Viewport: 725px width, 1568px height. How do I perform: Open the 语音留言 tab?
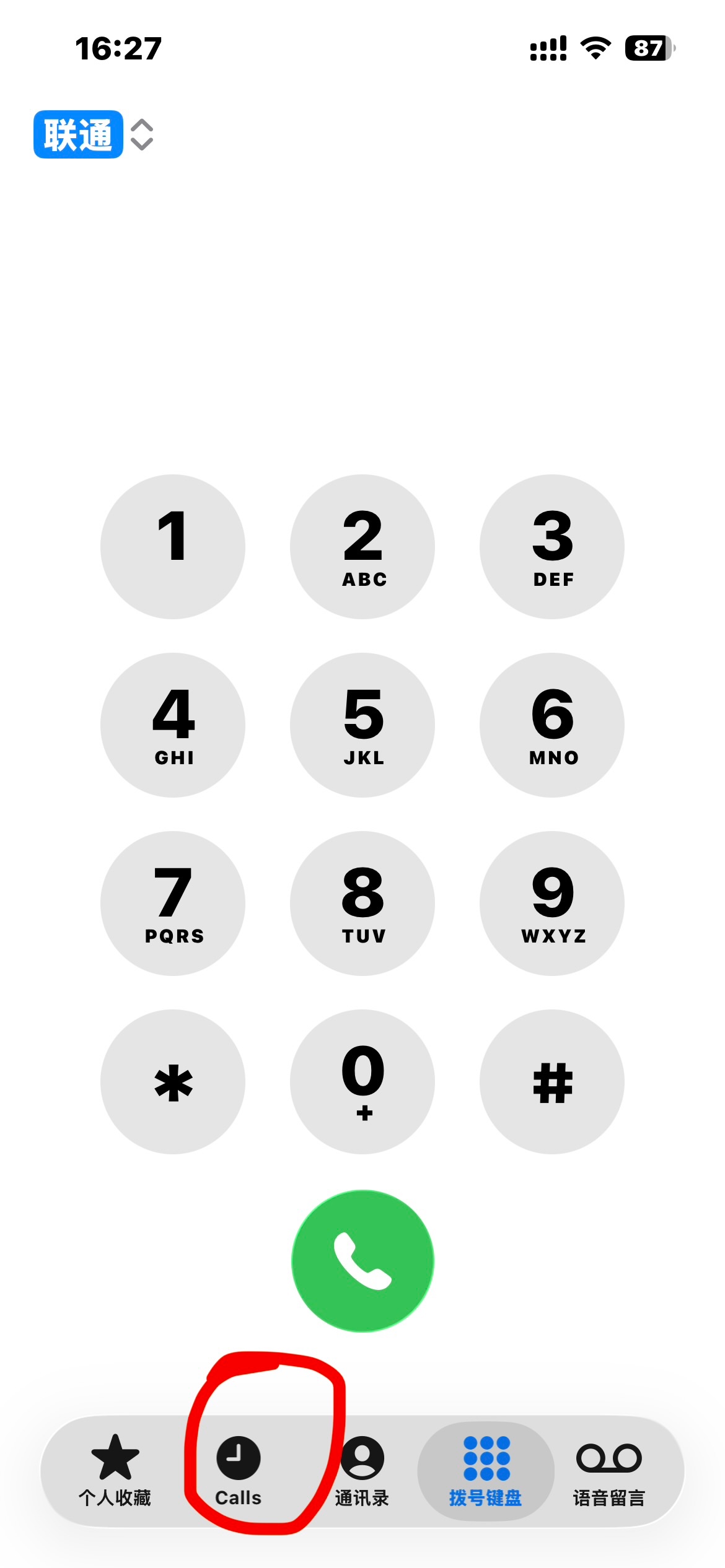(x=609, y=1470)
